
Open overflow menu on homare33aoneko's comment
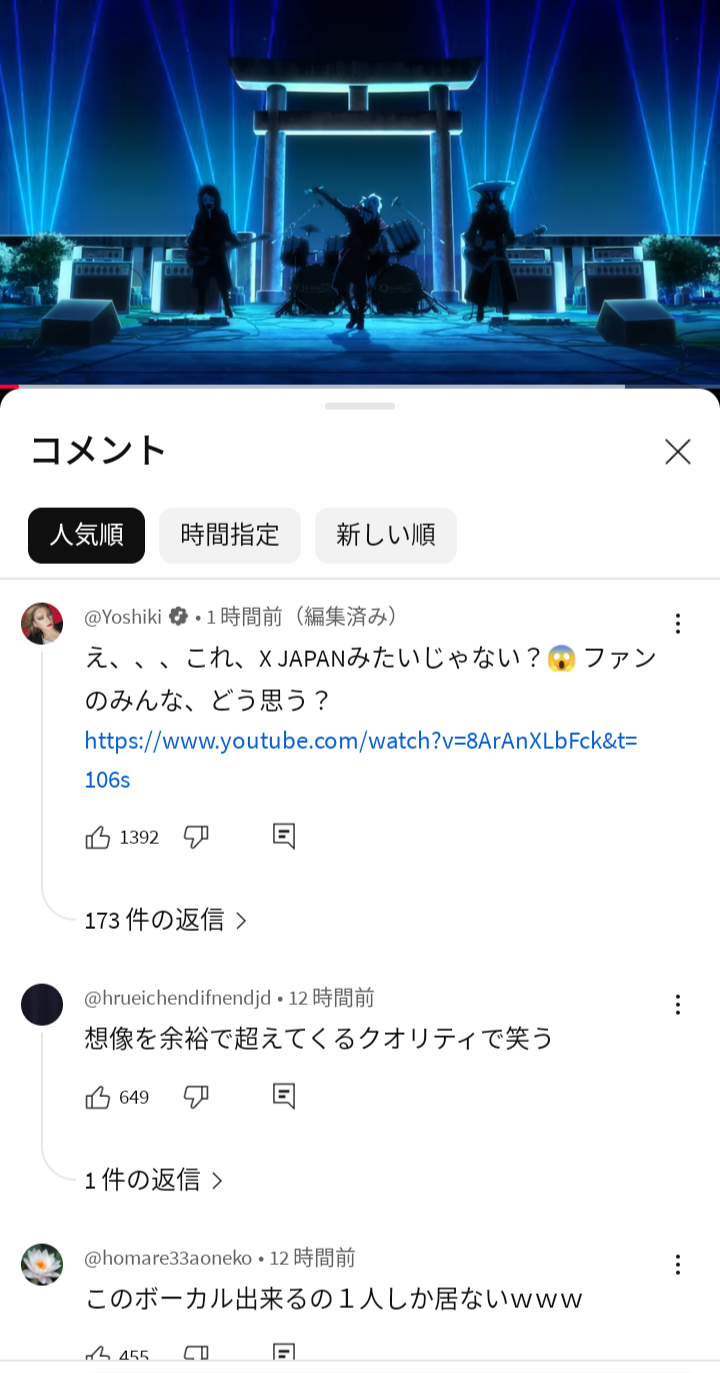tap(678, 1265)
